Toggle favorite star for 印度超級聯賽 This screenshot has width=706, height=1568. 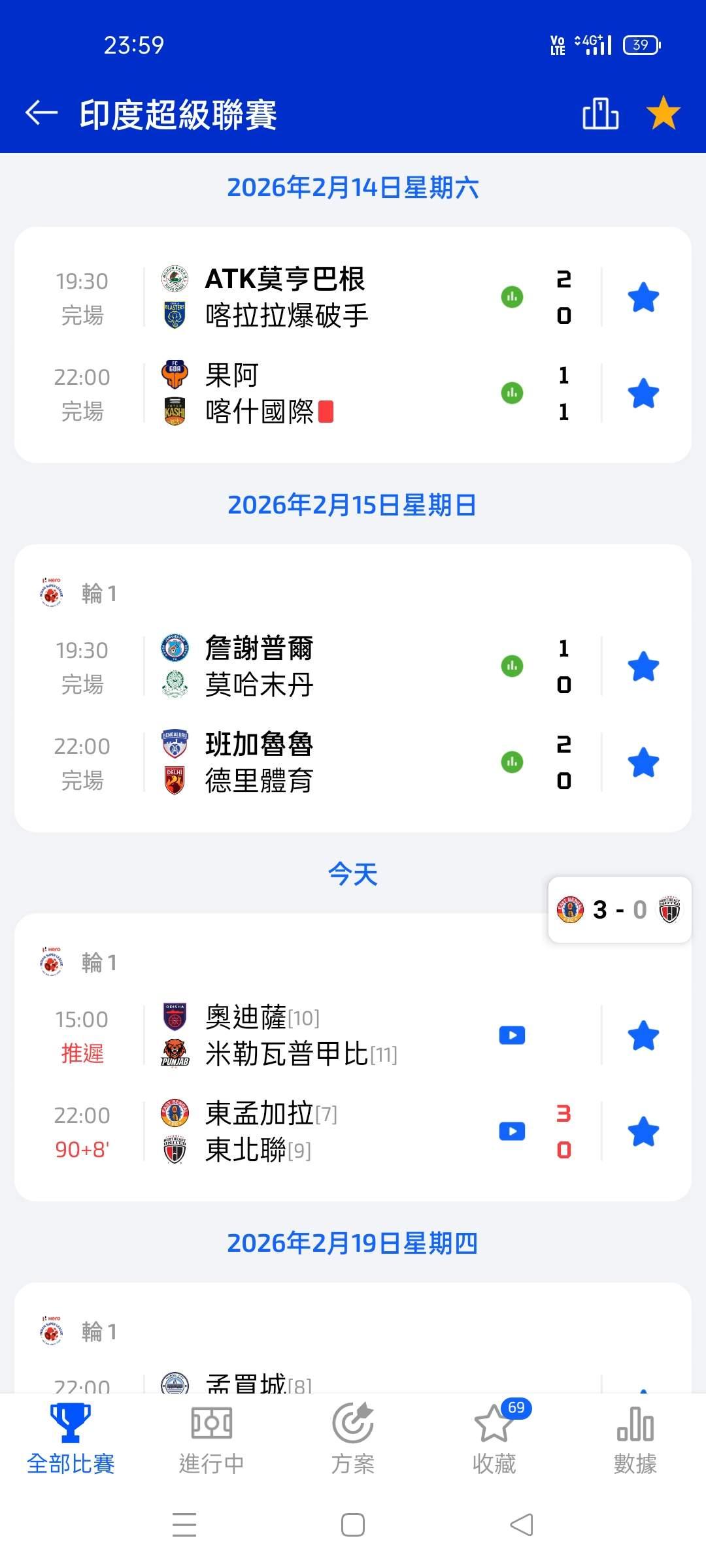[663, 113]
